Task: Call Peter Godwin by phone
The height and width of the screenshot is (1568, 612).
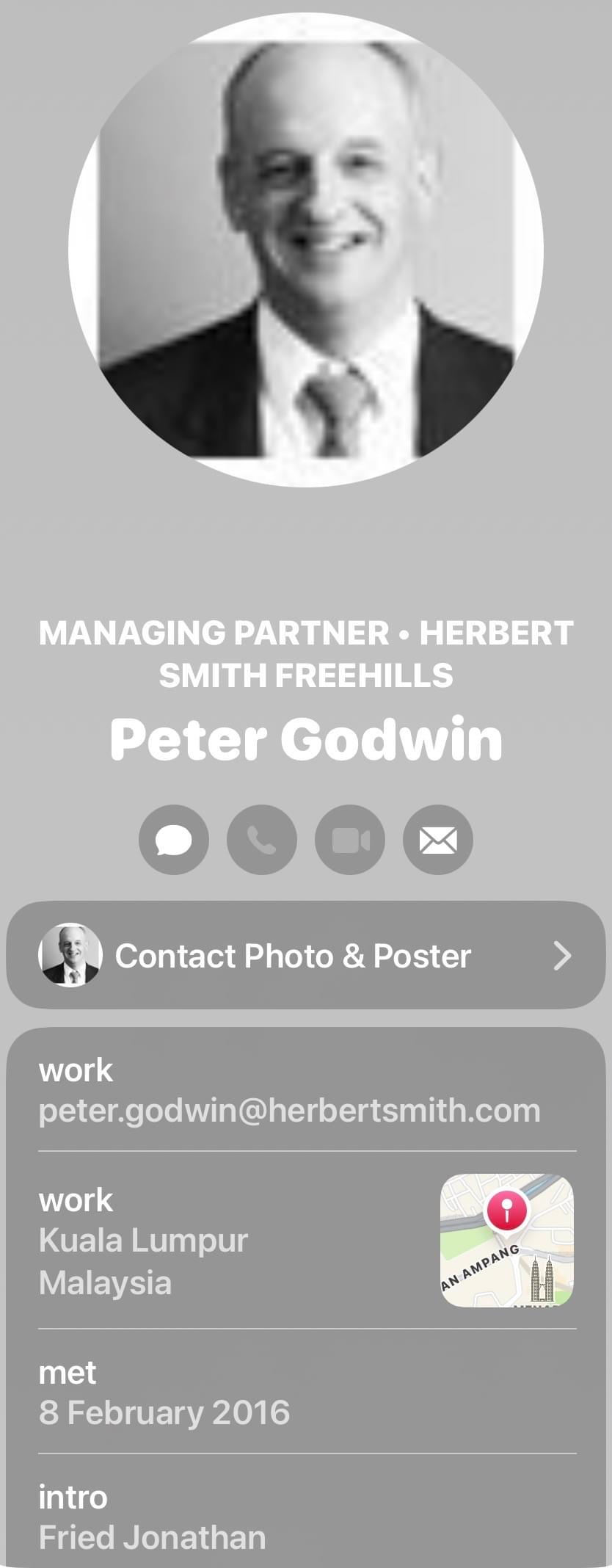Action: point(262,840)
